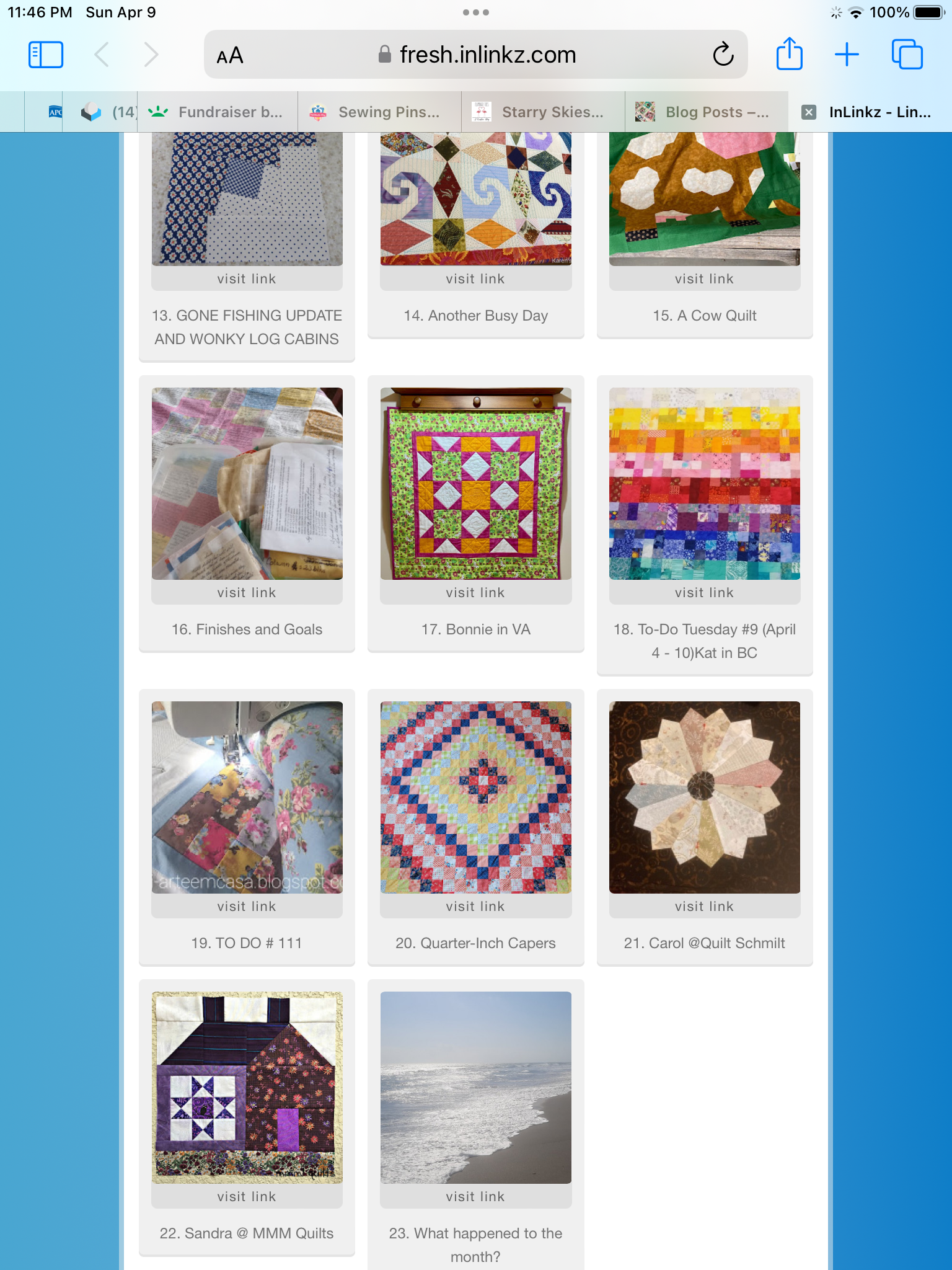
Task: Open Quarter-Inch Capers quilt image
Action: (476, 797)
